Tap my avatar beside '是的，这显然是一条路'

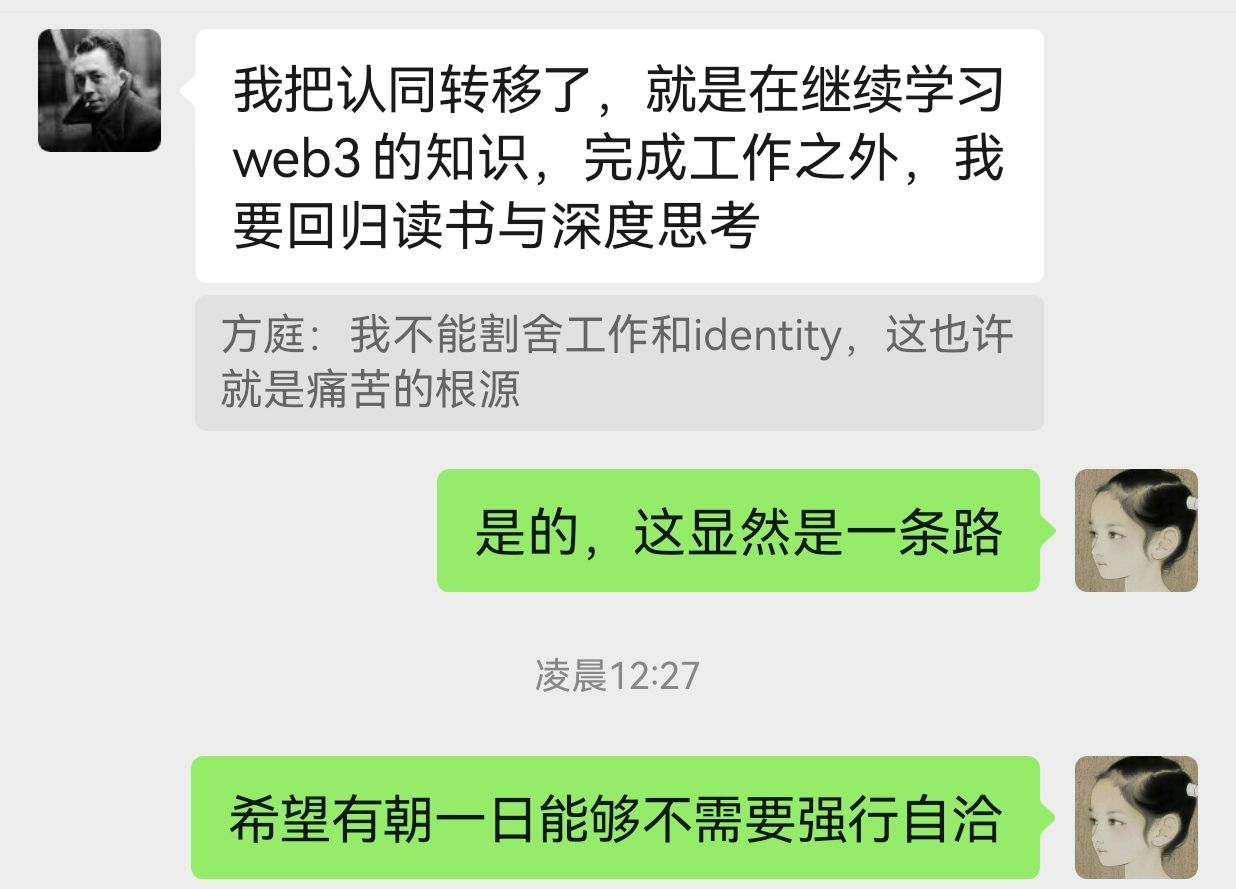1136,530
